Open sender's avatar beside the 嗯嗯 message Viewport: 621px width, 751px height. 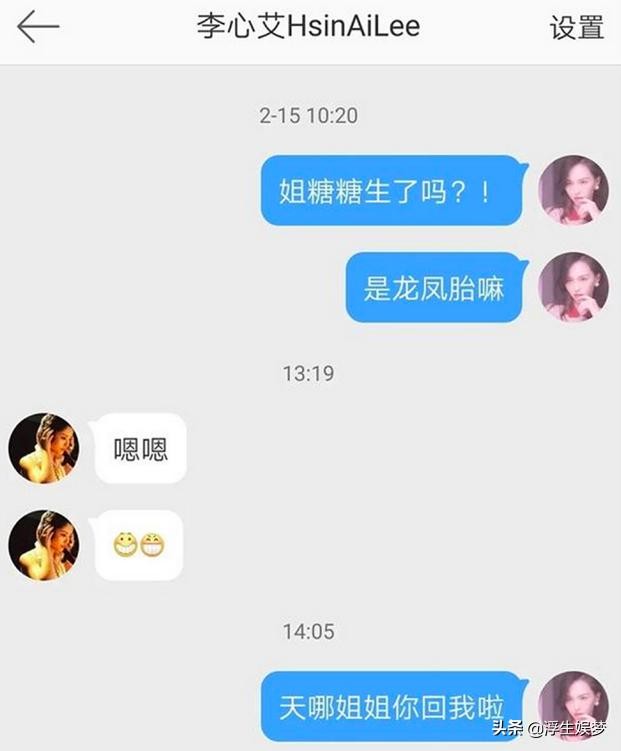43,448
